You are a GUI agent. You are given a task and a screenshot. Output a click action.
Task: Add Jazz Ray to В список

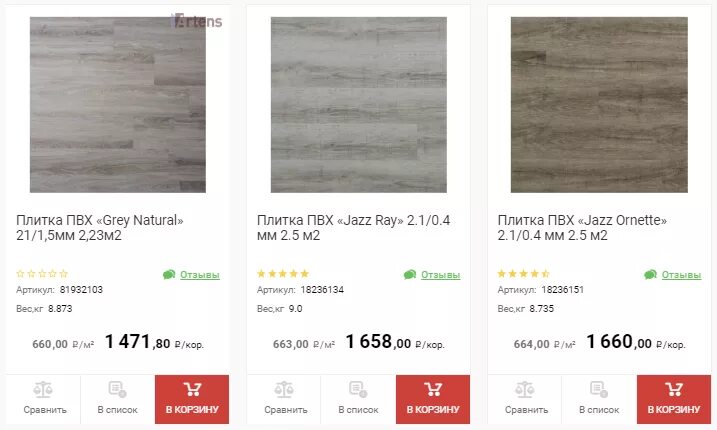tap(358, 399)
